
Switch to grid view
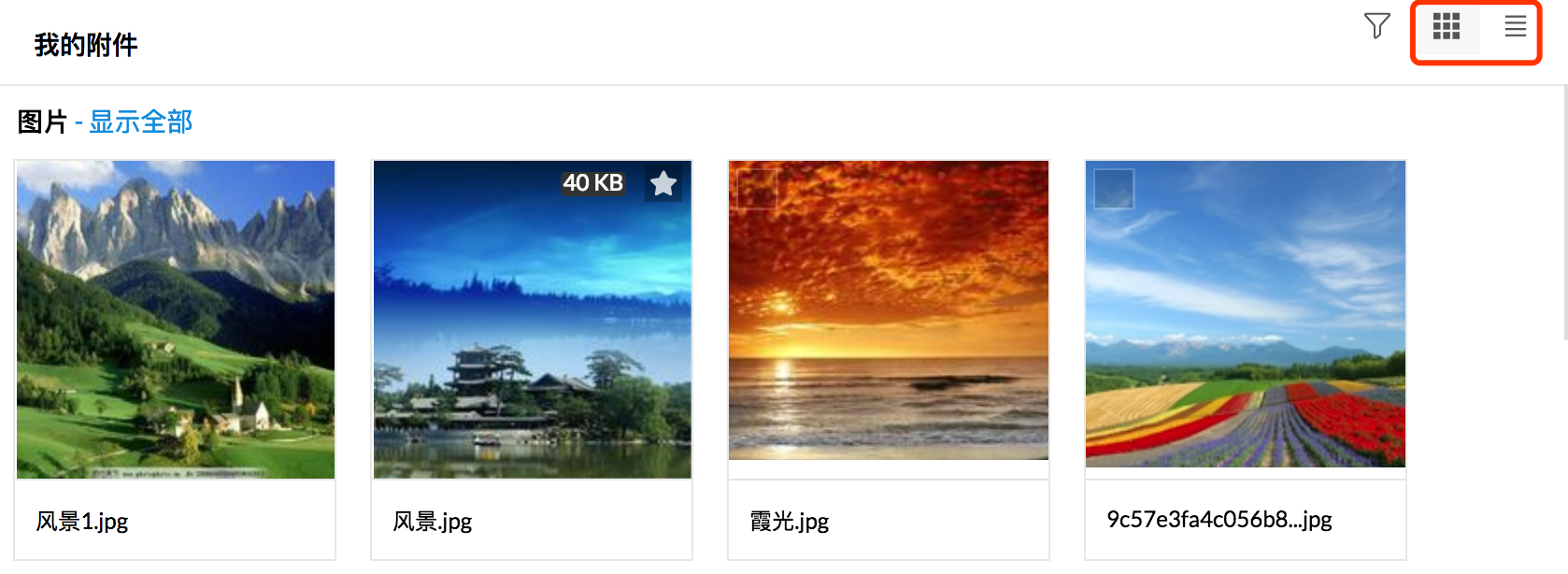pyautogui.click(x=1446, y=27)
